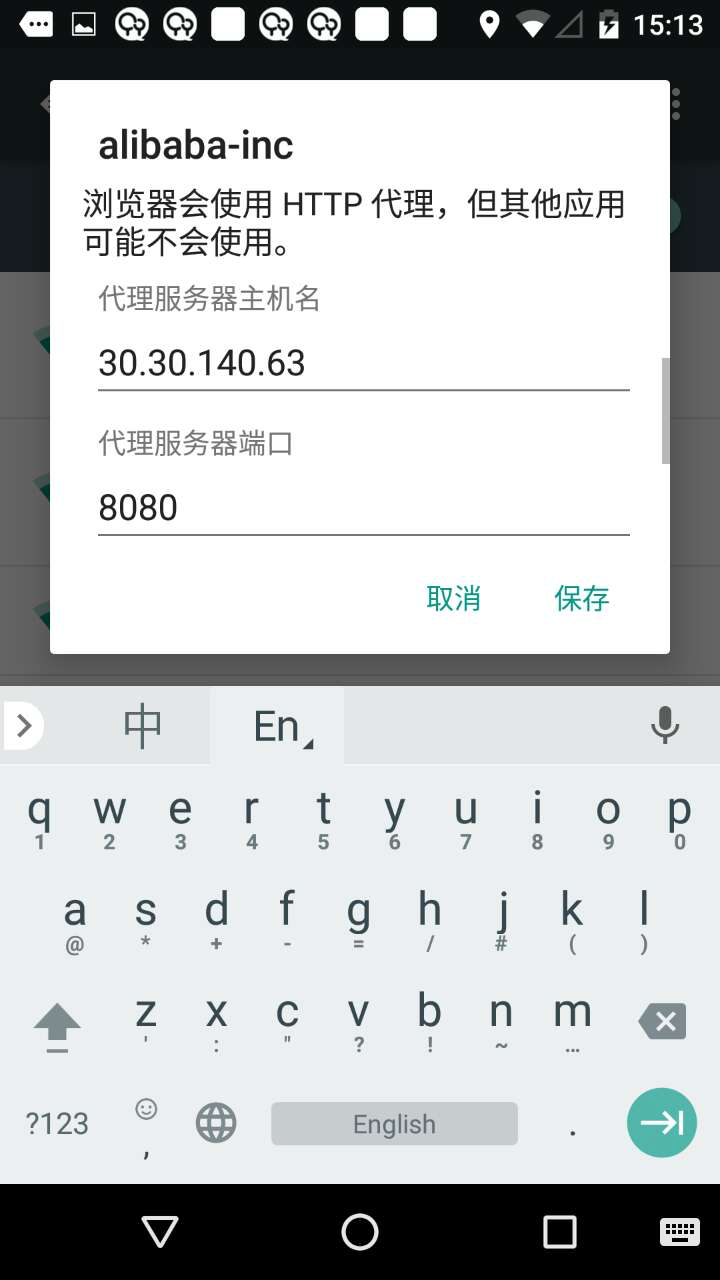Viewport: 720px width, 1280px height.
Task: Expand the keyboard toolbar arrow
Action: point(24,725)
